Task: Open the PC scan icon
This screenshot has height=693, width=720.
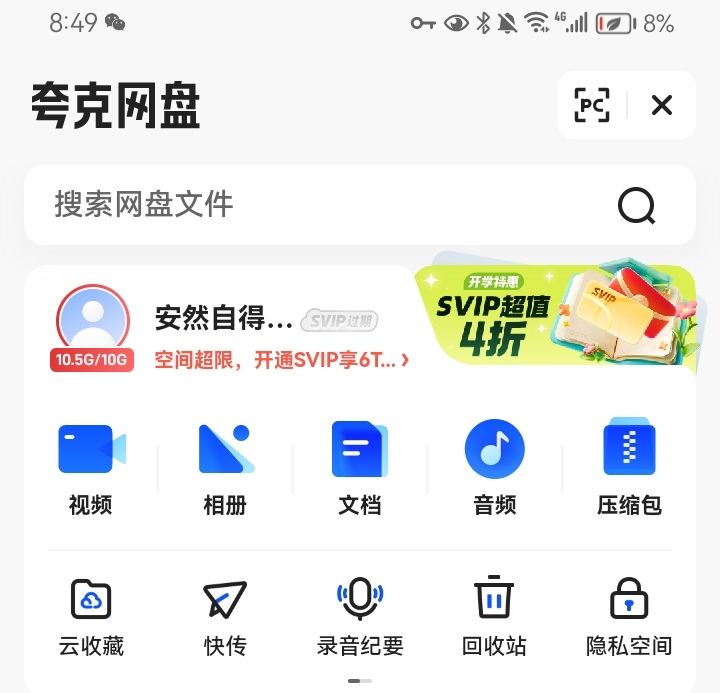Action: coord(592,105)
